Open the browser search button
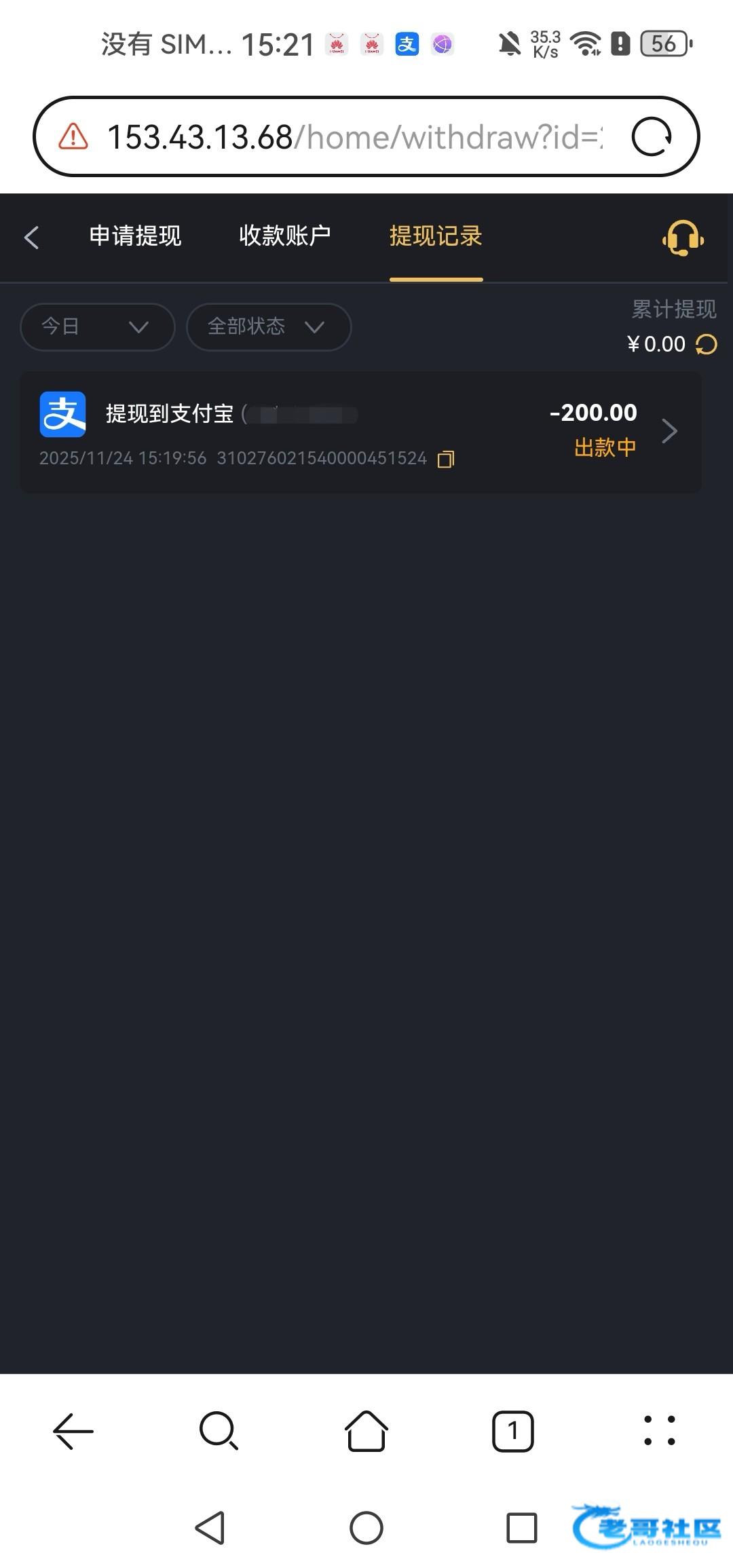 click(x=219, y=1431)
